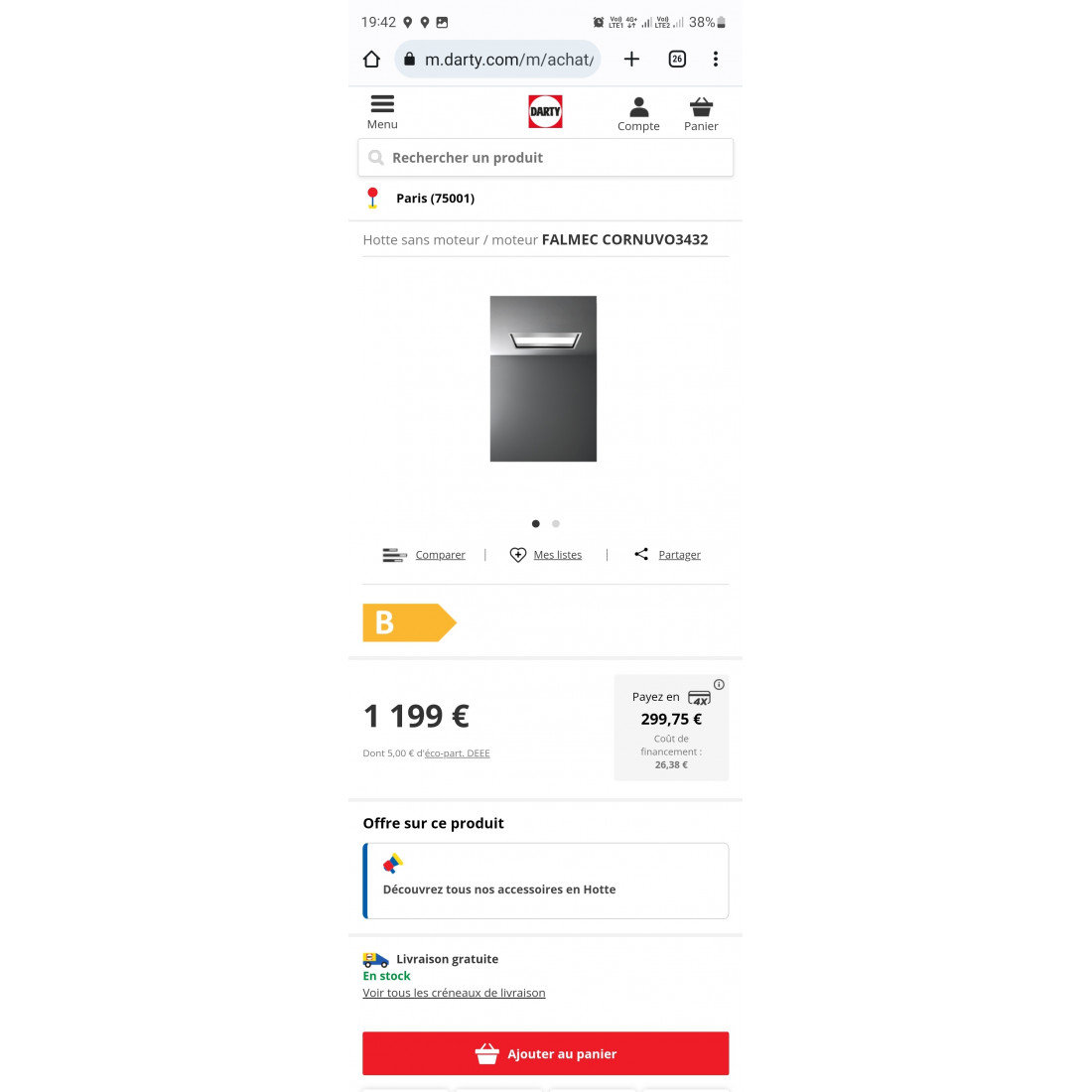
Task: Change the Paris (75001) store location
Action: pyautogui.click(x=435, y=199)
